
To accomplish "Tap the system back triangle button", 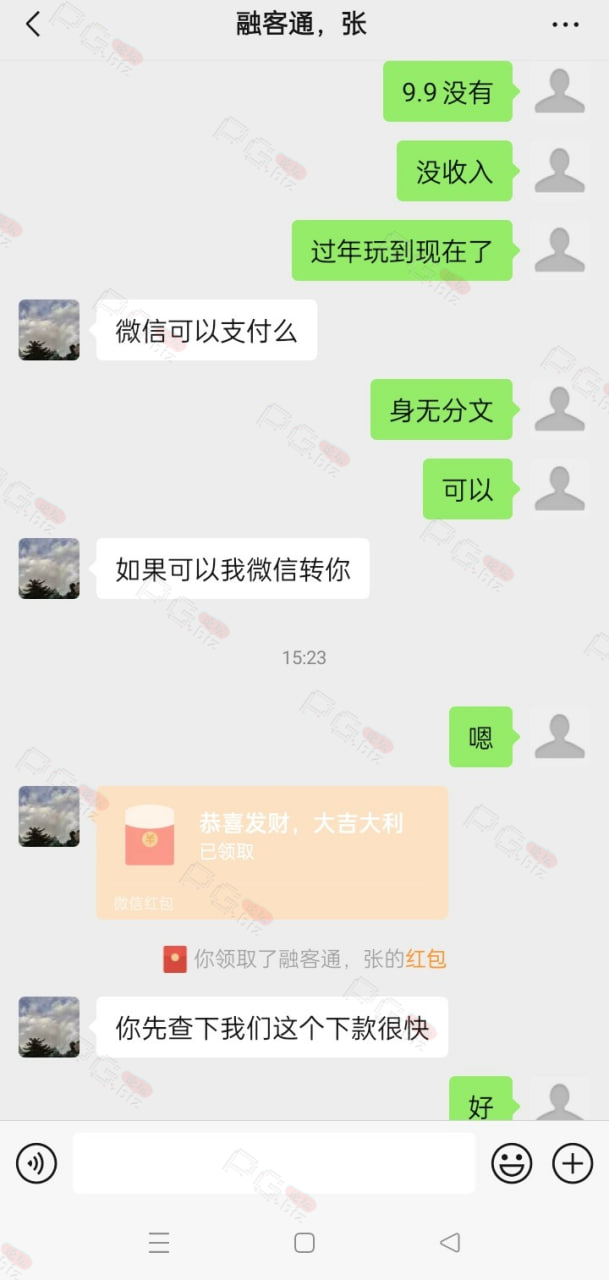I will (450, 1243).
